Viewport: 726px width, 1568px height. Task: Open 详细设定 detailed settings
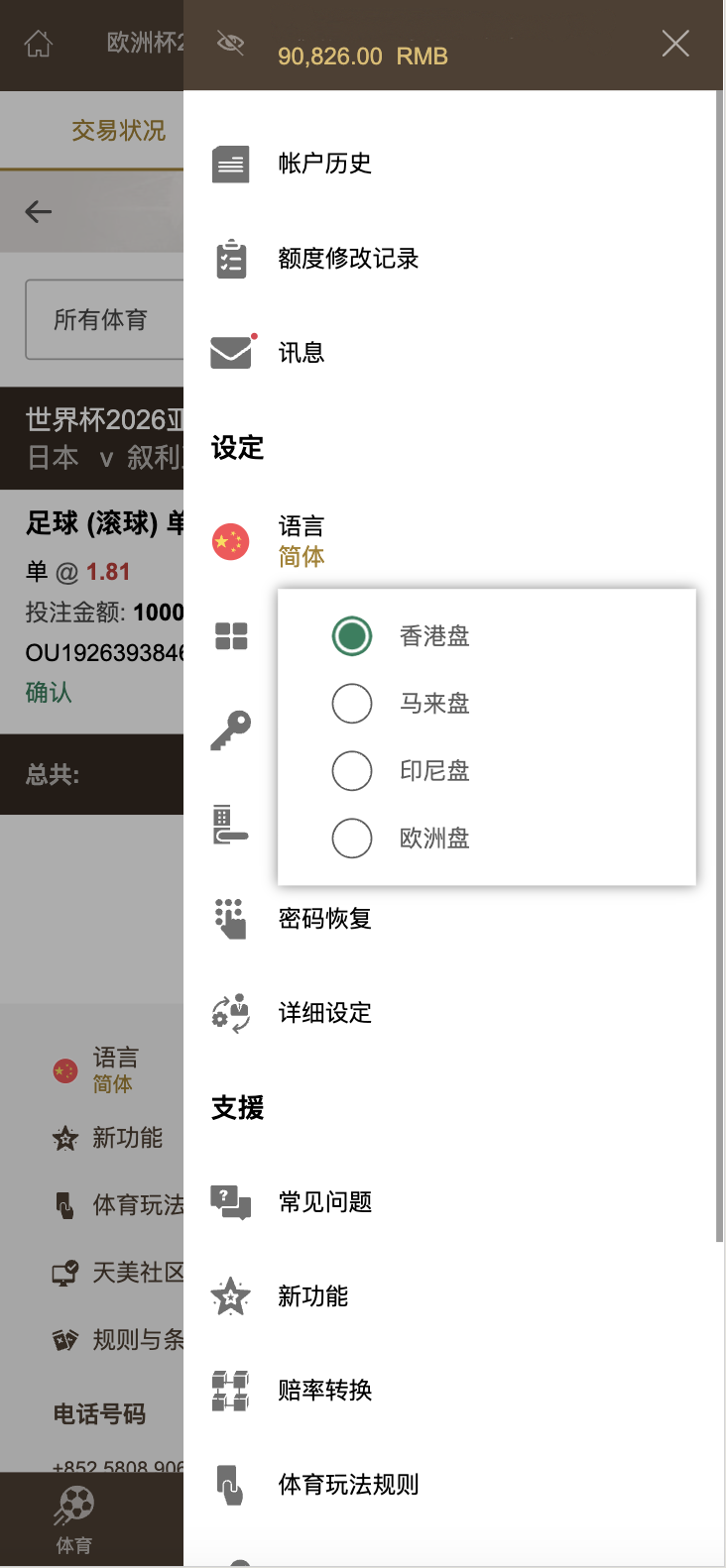pyautogui.click(x=324, y=1013)
